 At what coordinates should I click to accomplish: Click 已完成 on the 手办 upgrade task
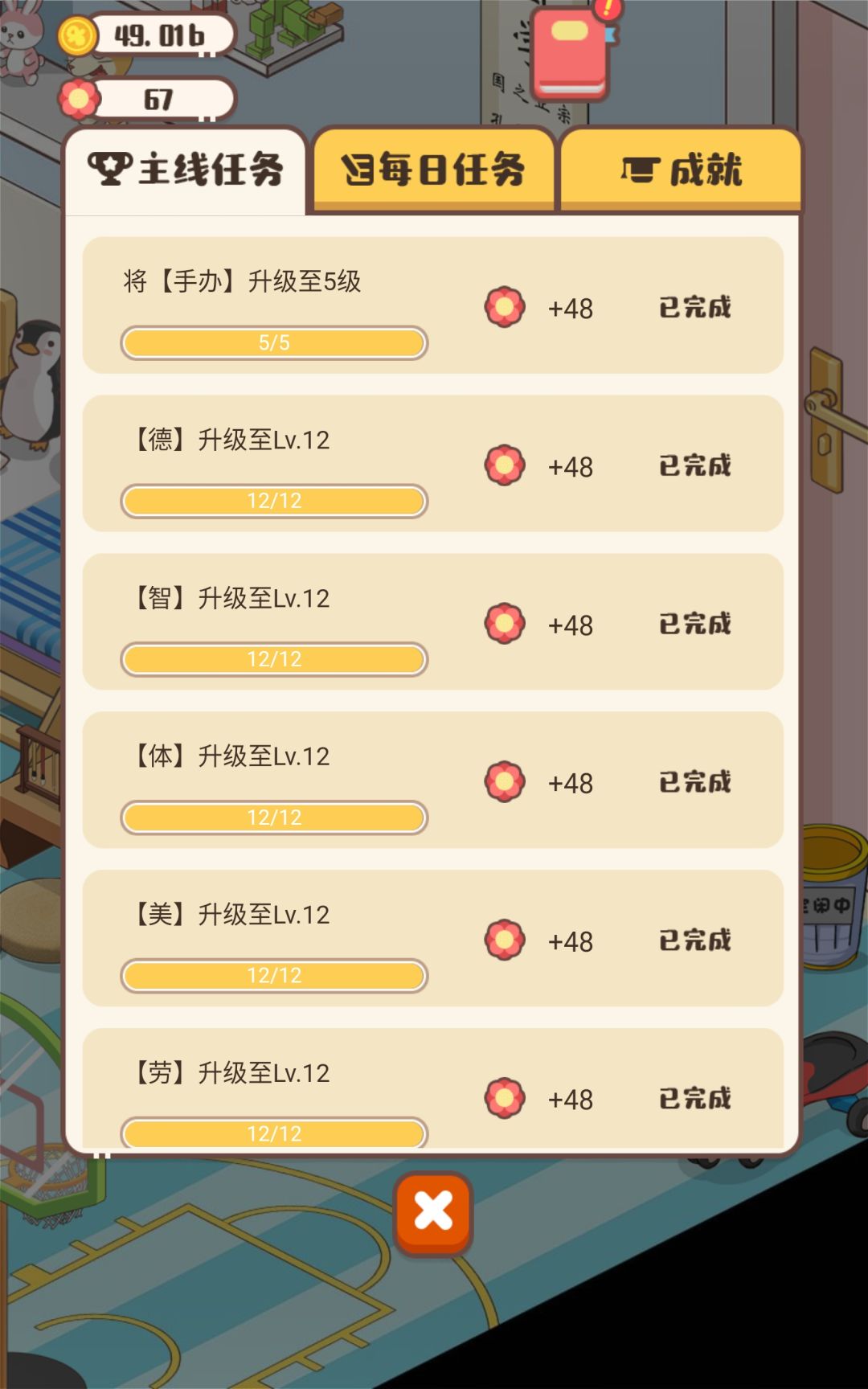693,307
